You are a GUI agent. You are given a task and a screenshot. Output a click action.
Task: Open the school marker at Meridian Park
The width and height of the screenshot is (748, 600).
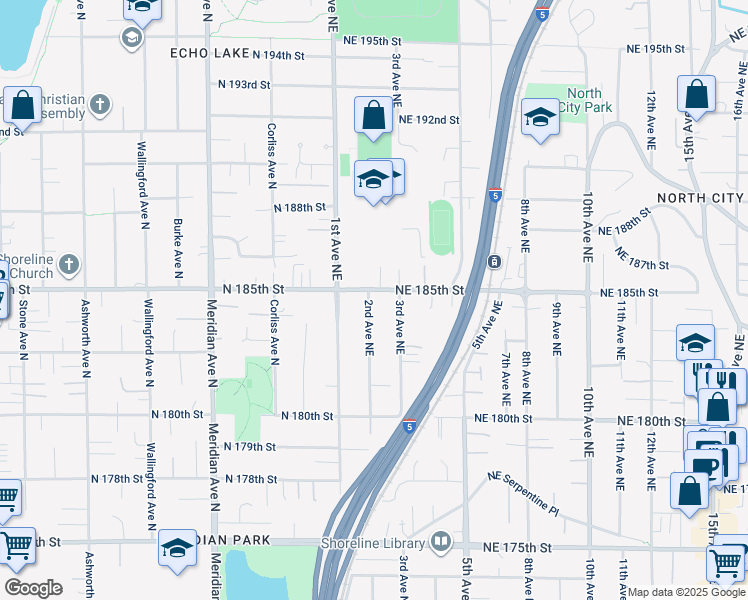tap(177, 548)
